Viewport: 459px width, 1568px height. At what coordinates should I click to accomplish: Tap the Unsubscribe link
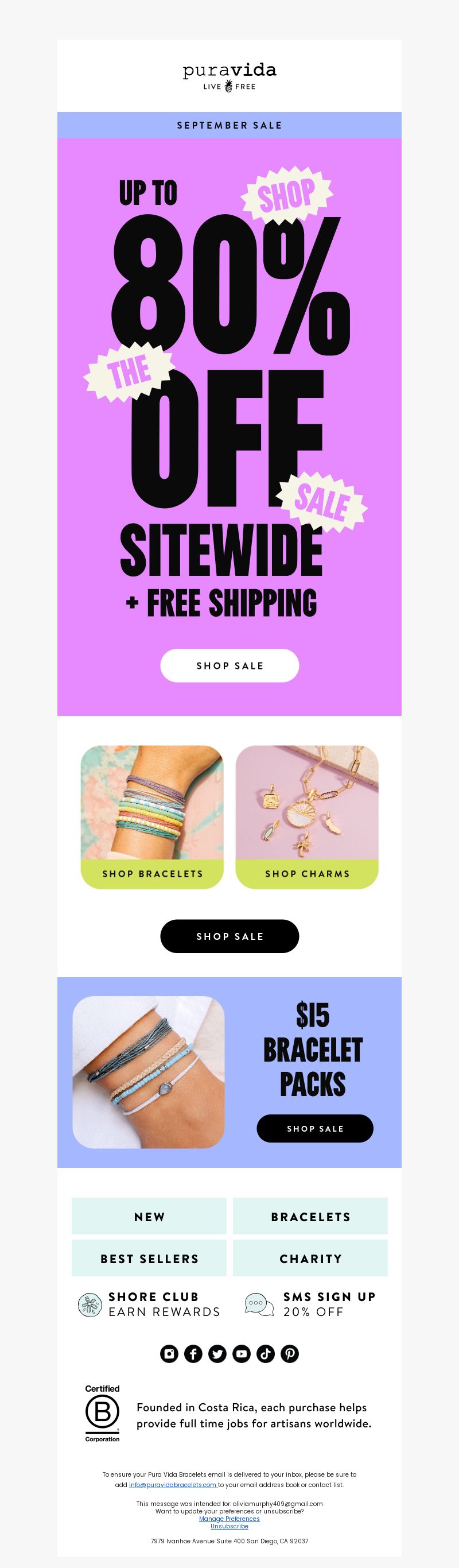(x=229, y=1526)
